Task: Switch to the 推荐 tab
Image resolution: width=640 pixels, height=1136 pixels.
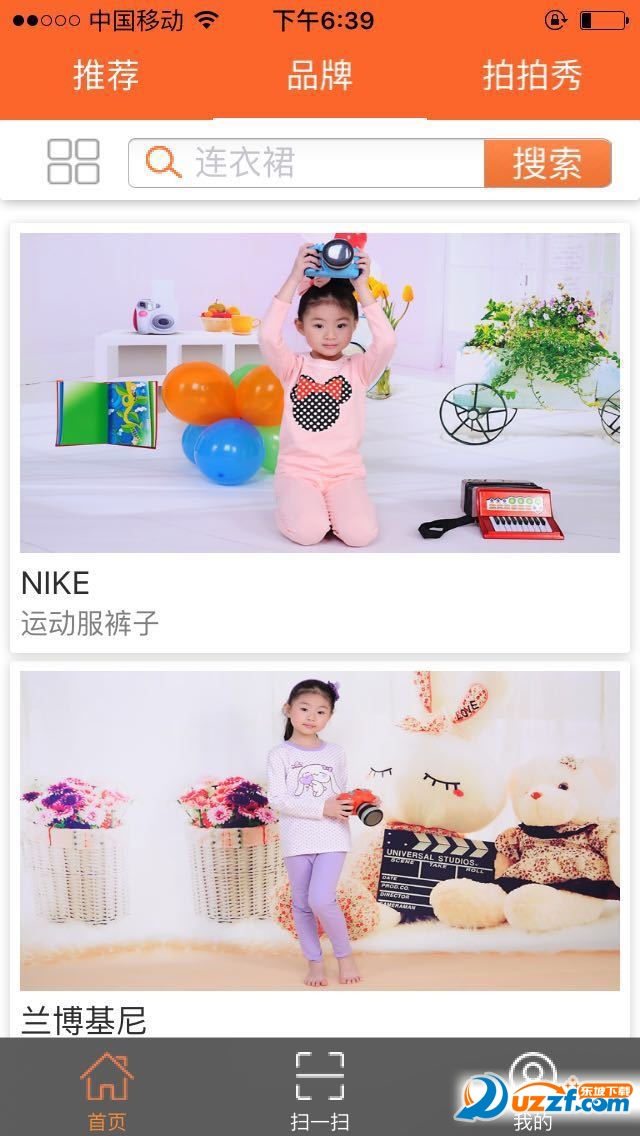Action: click(106, 76)
